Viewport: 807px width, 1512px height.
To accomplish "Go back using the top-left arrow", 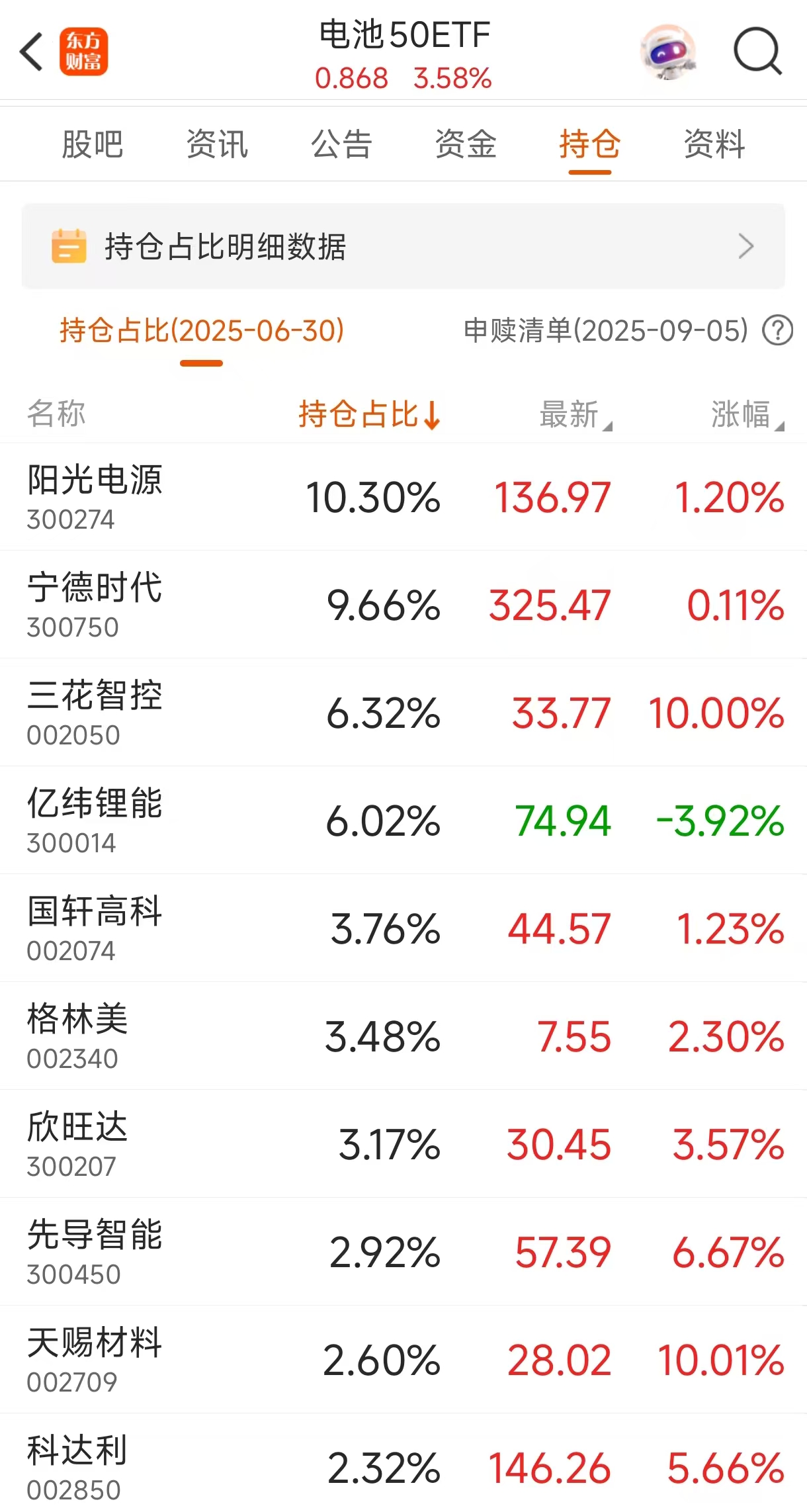I will (x=32, y=52).
